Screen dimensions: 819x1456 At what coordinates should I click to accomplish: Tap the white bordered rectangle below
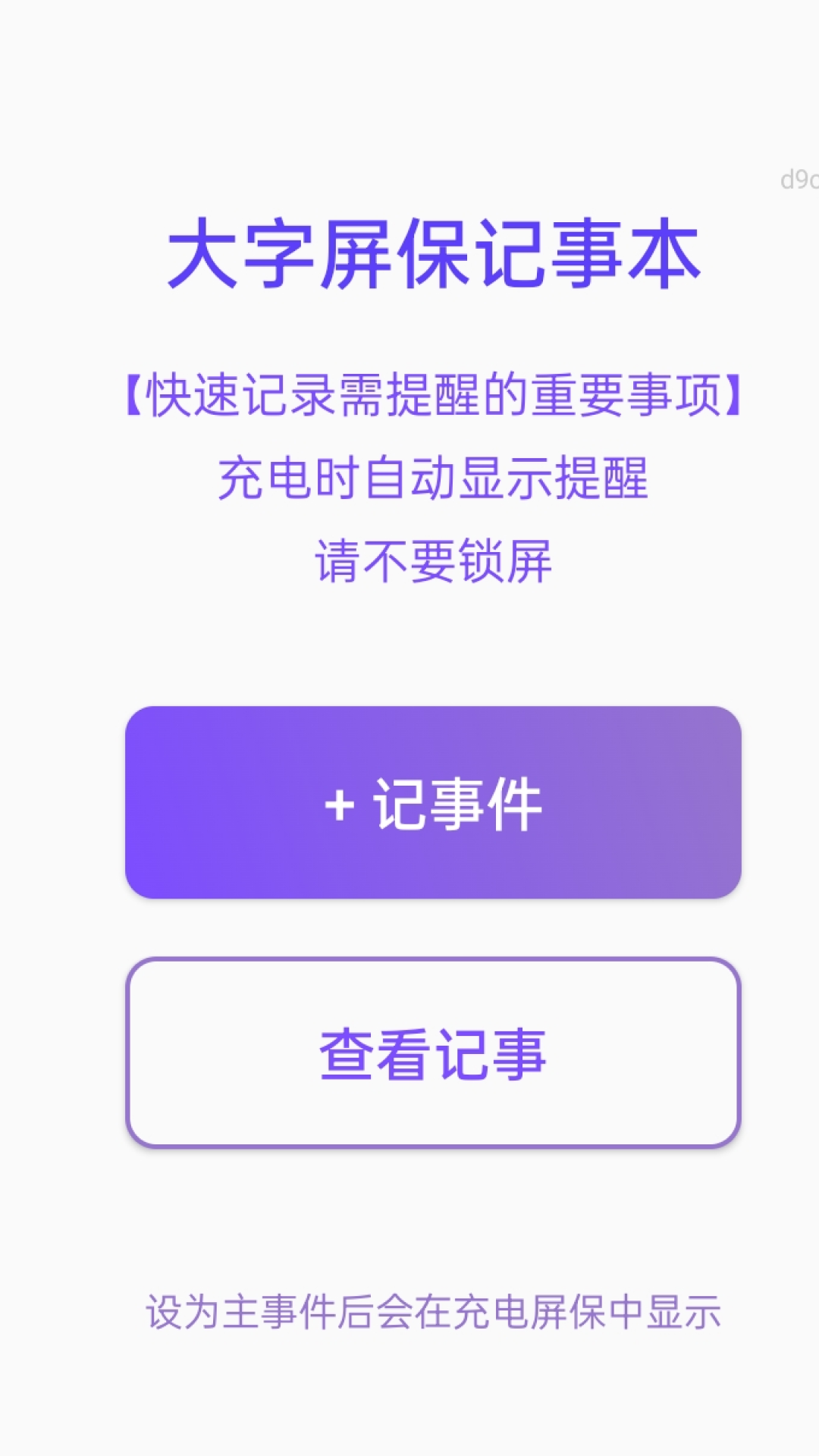point(431,1050)
